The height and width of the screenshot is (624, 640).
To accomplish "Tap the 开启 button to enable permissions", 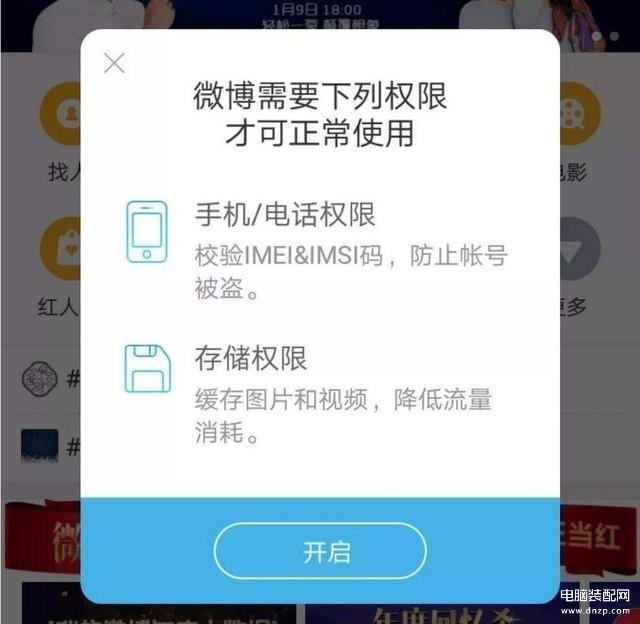I will (x=320, y=551).
